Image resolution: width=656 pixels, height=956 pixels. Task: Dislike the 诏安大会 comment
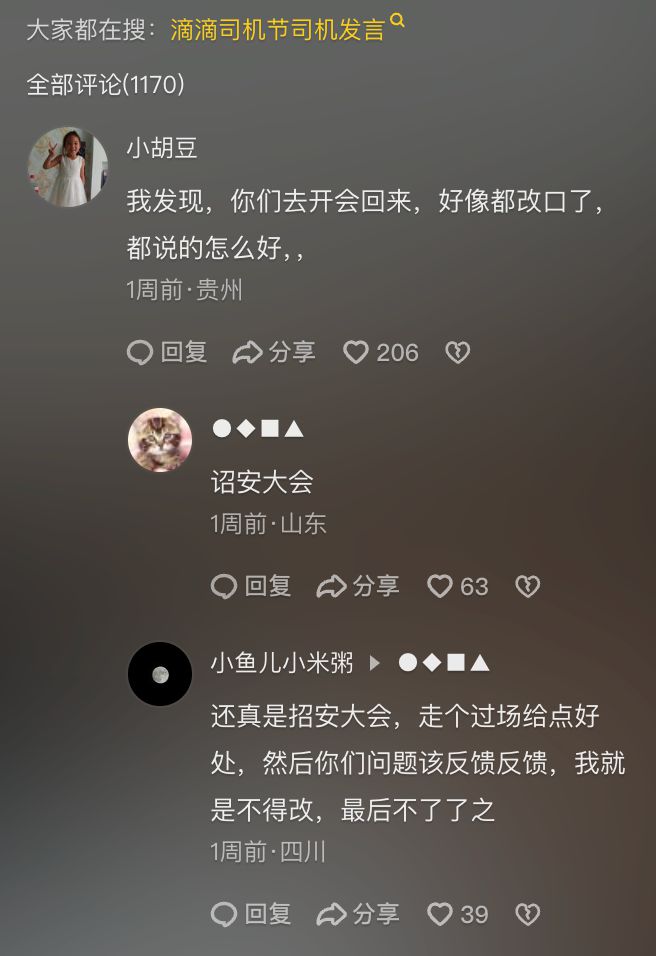(x=527, y=586)
